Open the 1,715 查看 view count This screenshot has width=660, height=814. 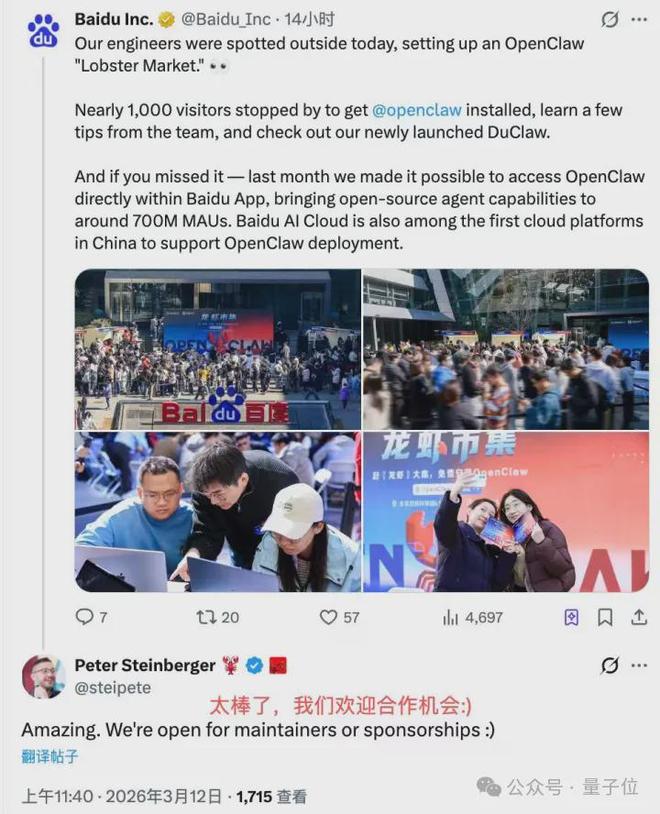(271, 797)
